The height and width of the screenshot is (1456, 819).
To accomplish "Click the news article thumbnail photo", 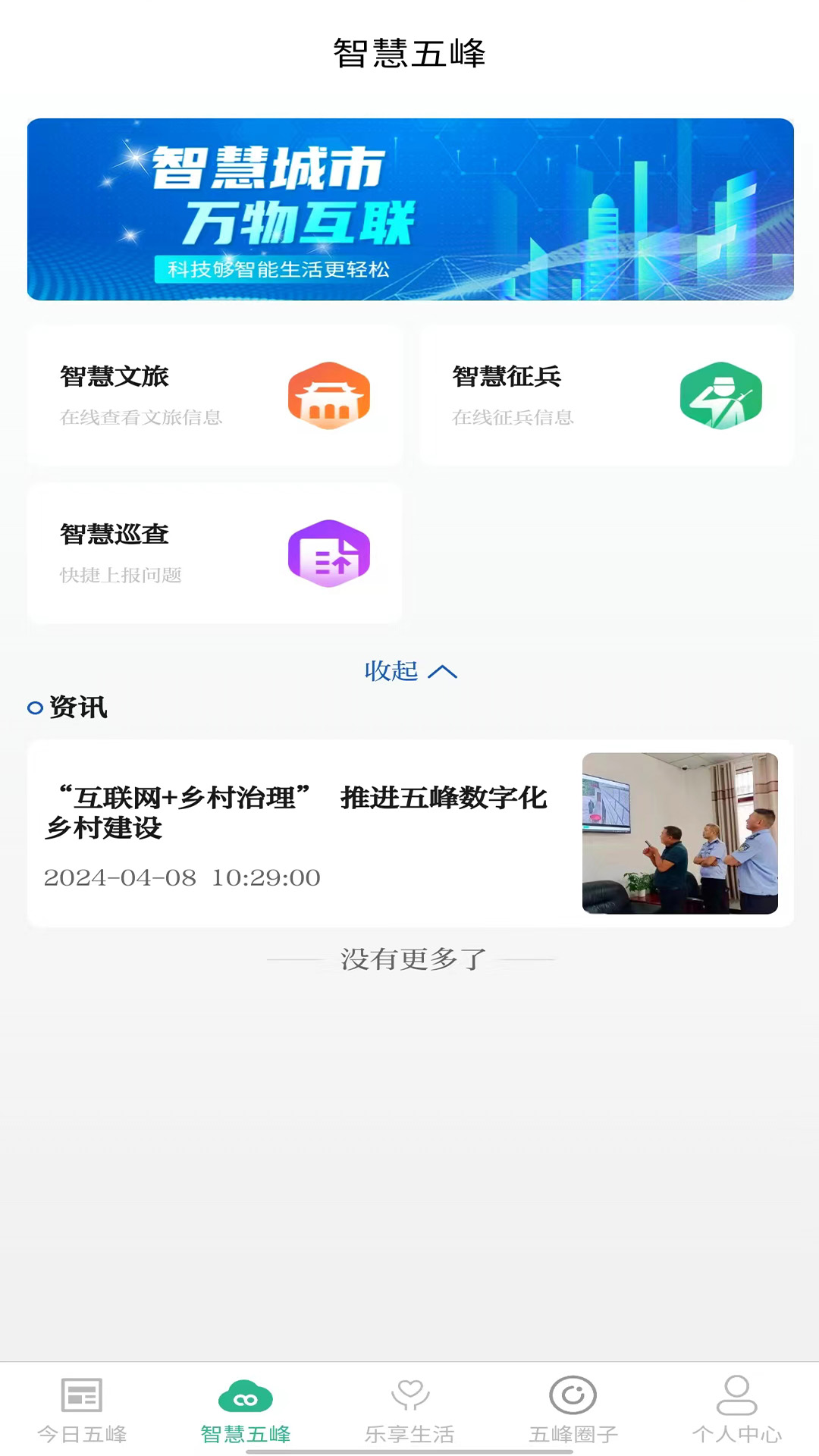I will (x=679, y=833).
